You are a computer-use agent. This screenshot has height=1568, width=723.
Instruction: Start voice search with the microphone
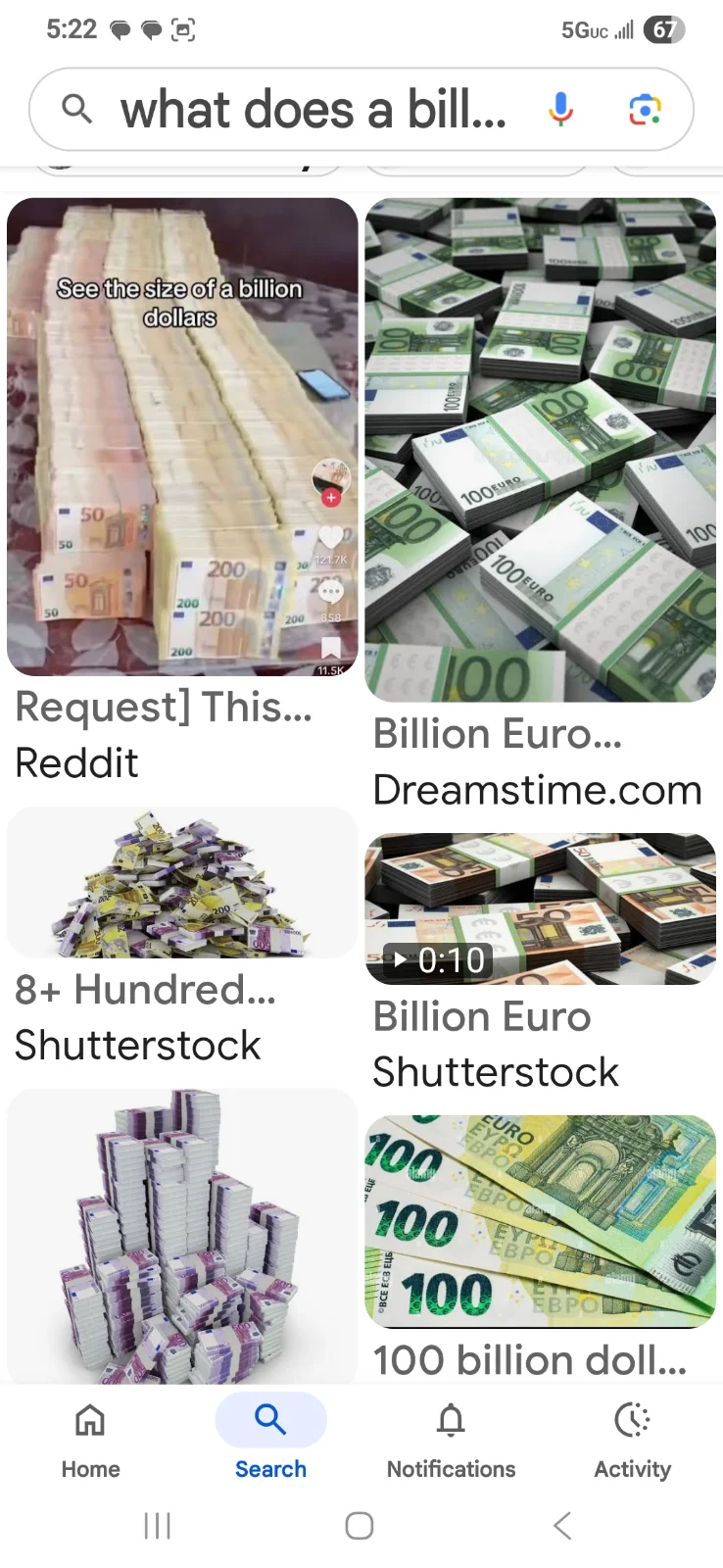[x=560, y=109]
